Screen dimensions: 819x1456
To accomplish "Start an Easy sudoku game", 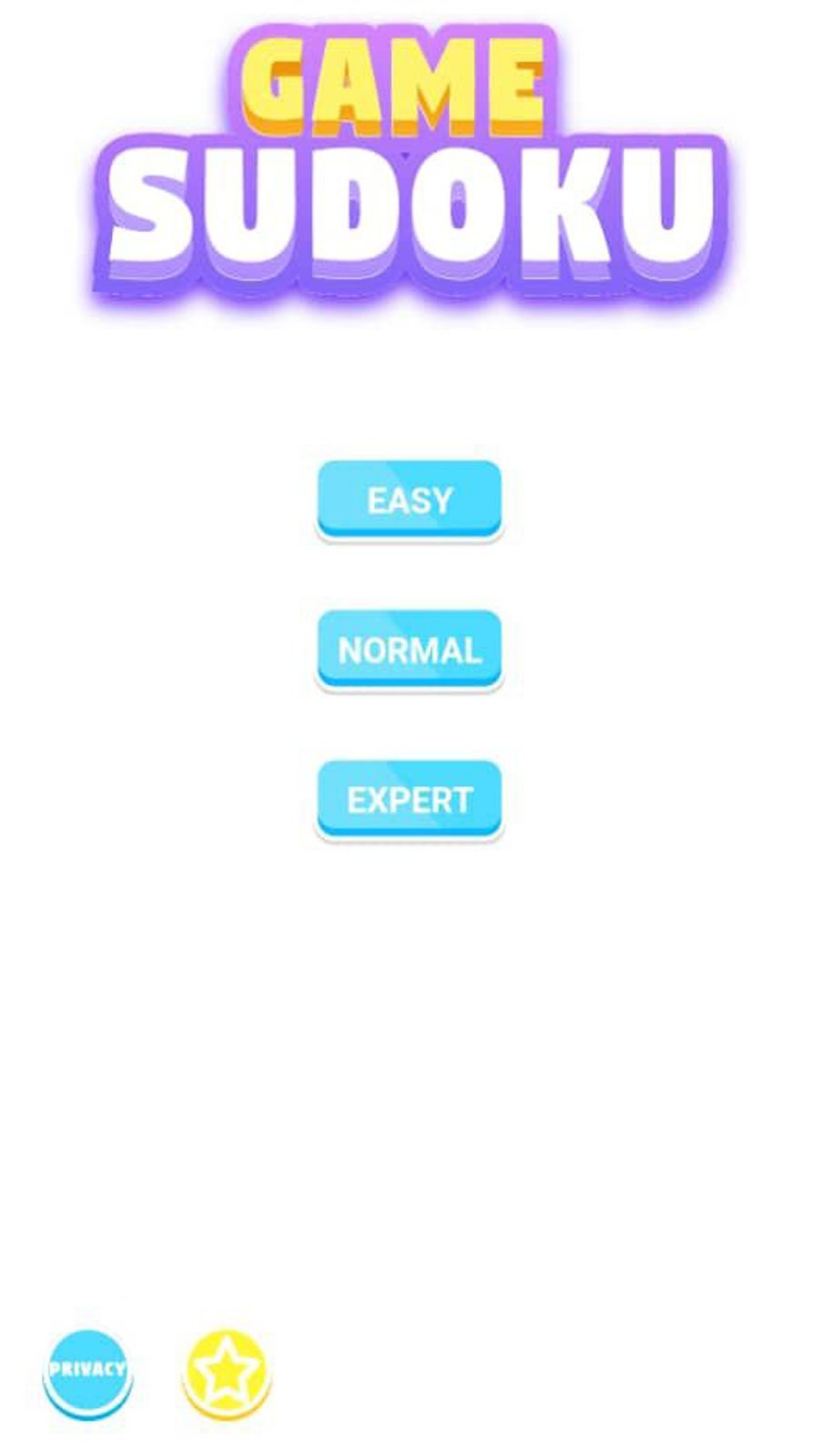I will point(409,500).
